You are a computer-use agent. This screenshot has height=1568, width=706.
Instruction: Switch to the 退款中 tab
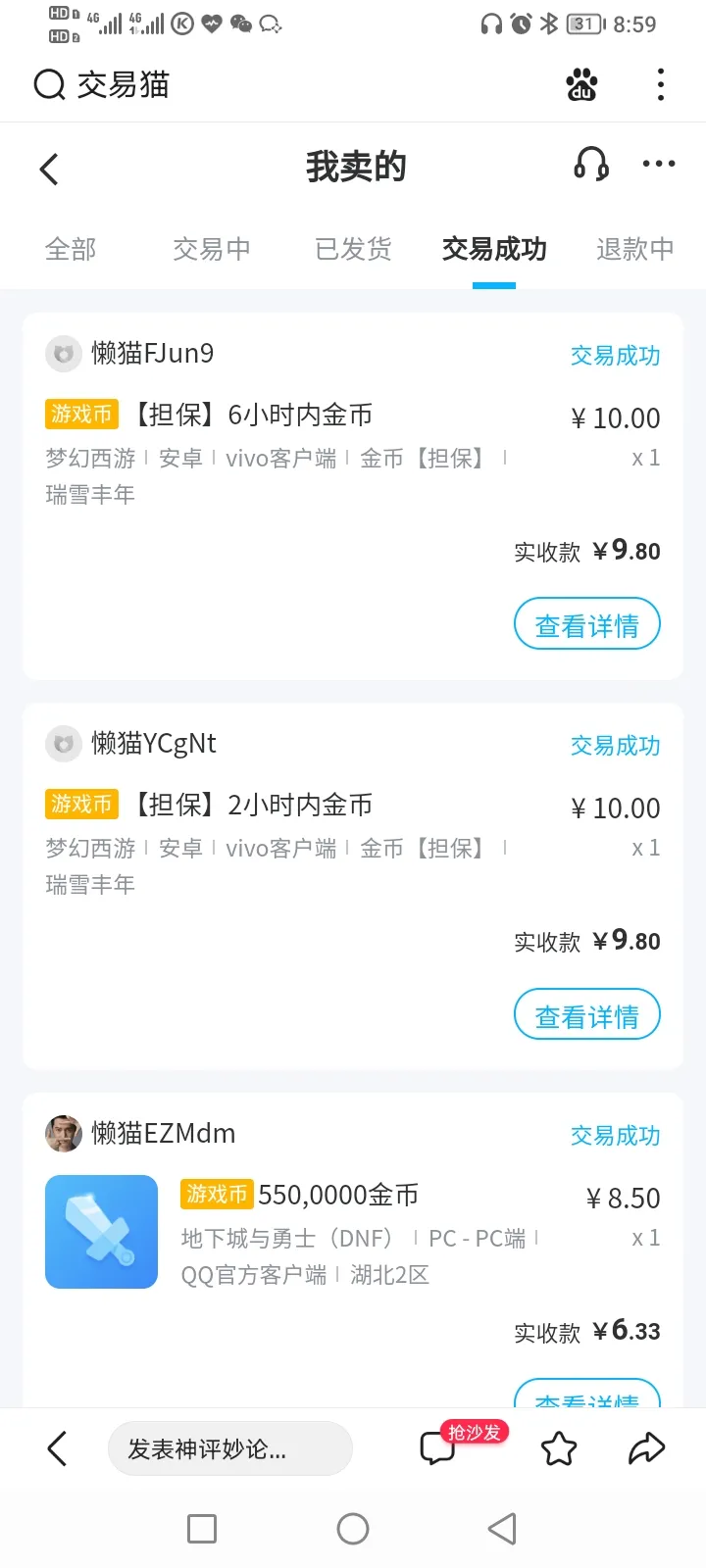[x=633, y=250]
